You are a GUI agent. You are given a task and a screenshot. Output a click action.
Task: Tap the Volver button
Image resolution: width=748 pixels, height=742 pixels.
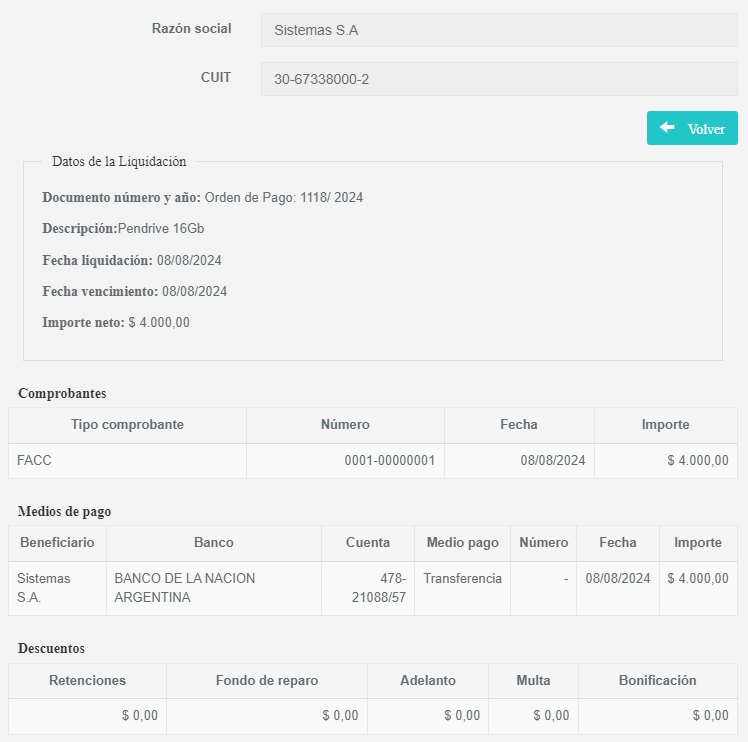tap(692, 129)
